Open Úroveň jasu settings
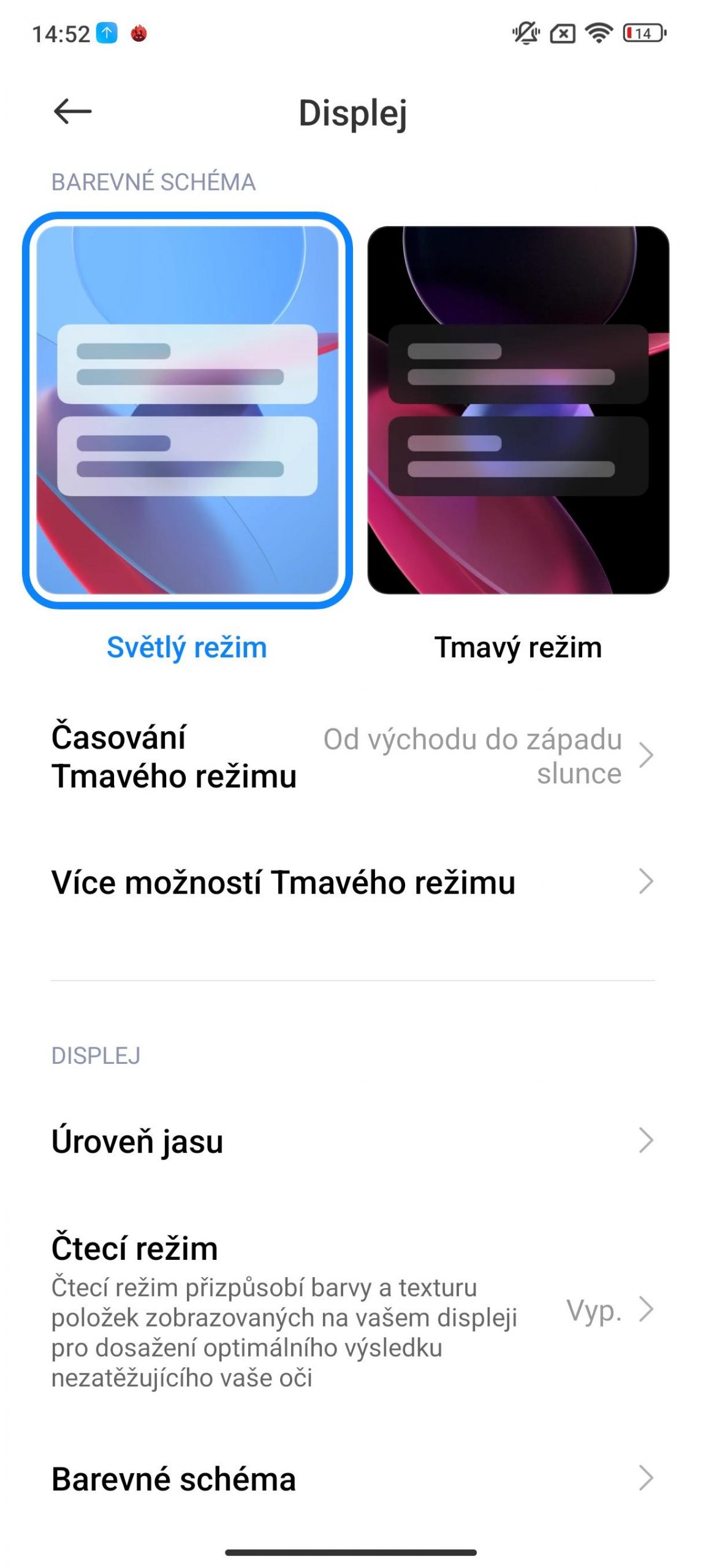706x1568 pixels. (352, 1140)
